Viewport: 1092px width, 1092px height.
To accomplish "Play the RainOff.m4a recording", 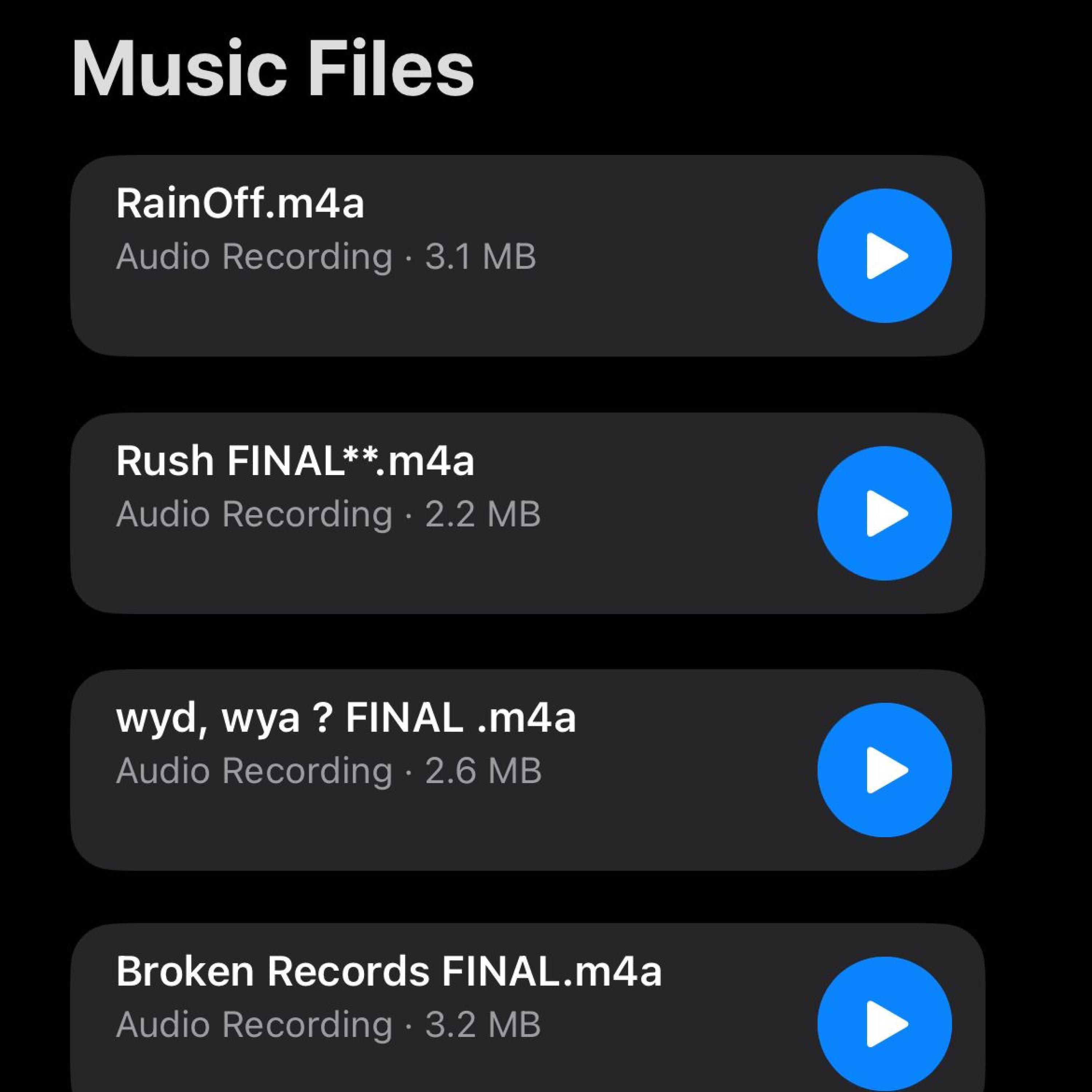I will coord(884,256).
